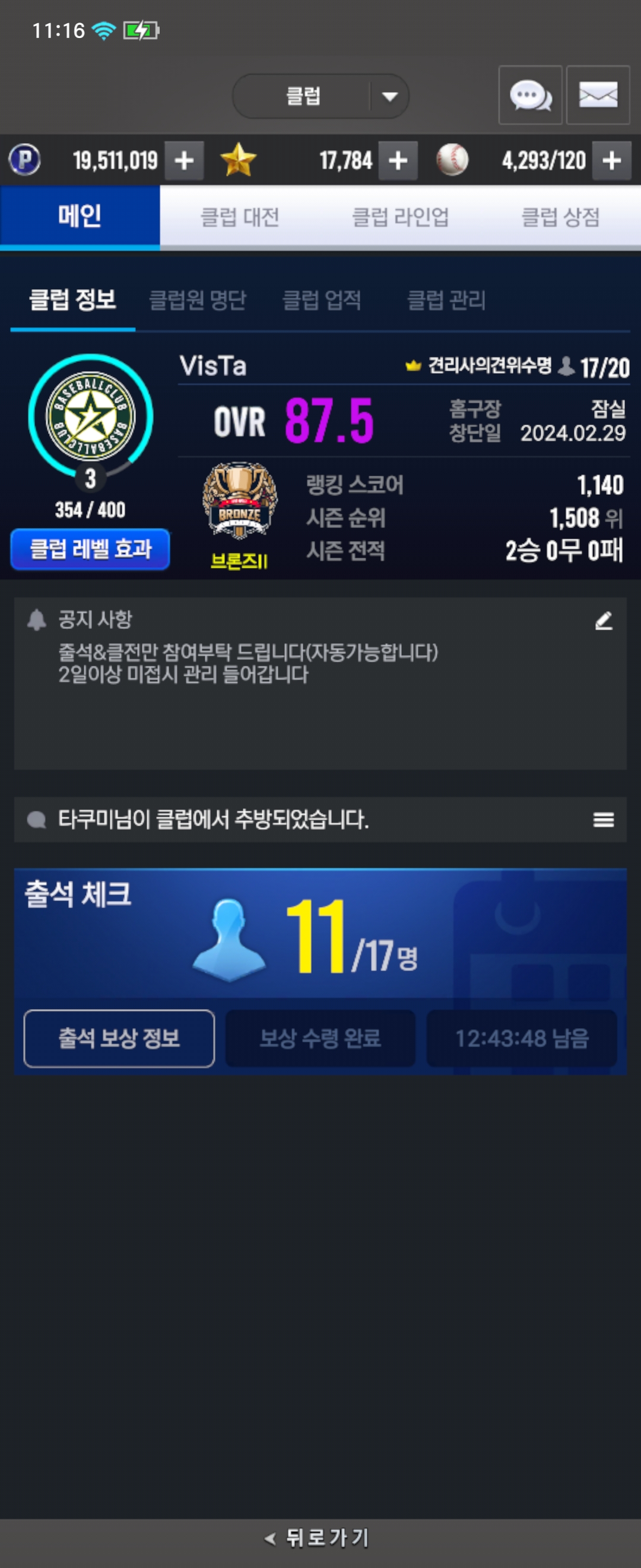Open the club activity log menu
The image size is (641, 1568).
(603, 820)
